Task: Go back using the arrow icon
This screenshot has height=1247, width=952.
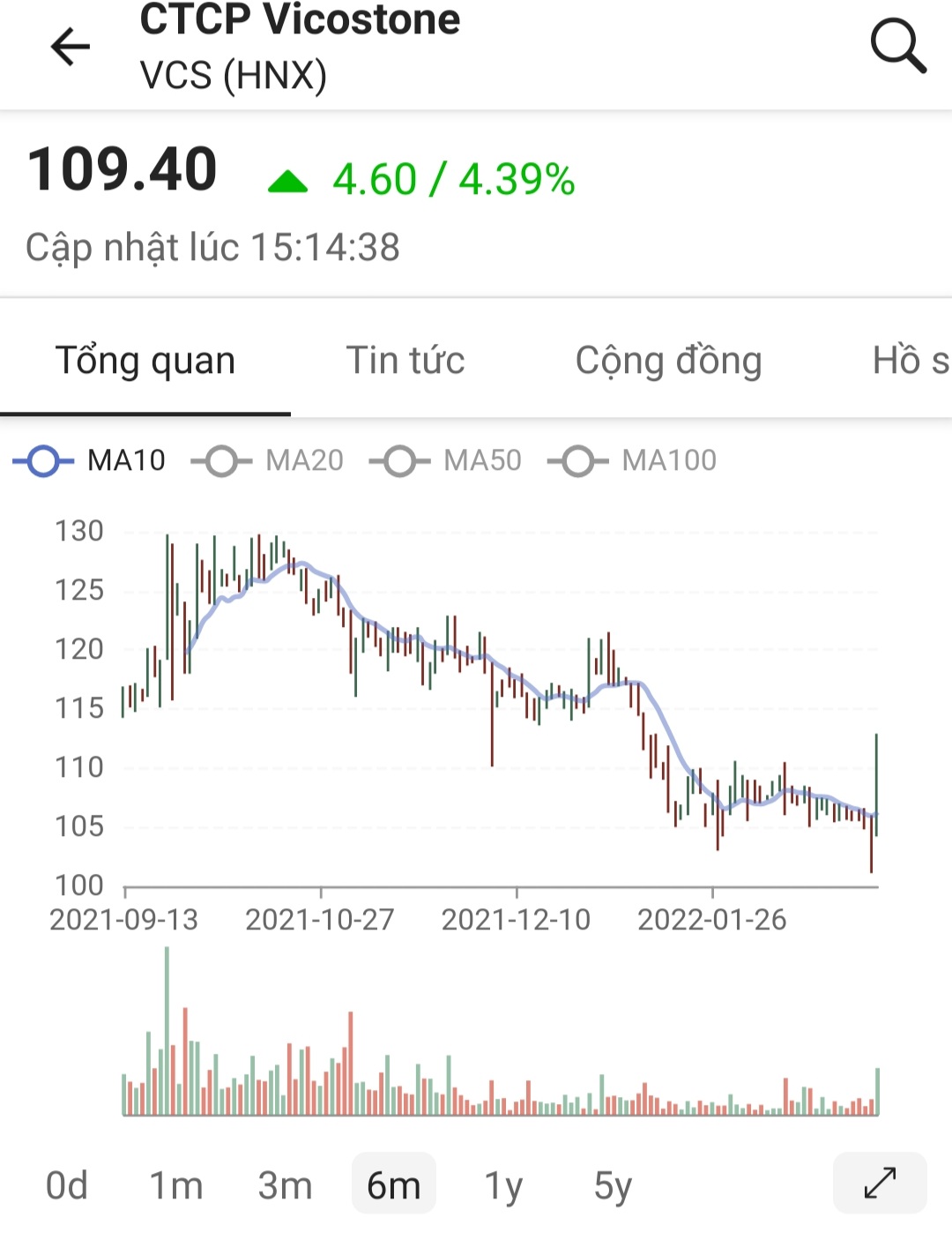Action: (71, 47)
